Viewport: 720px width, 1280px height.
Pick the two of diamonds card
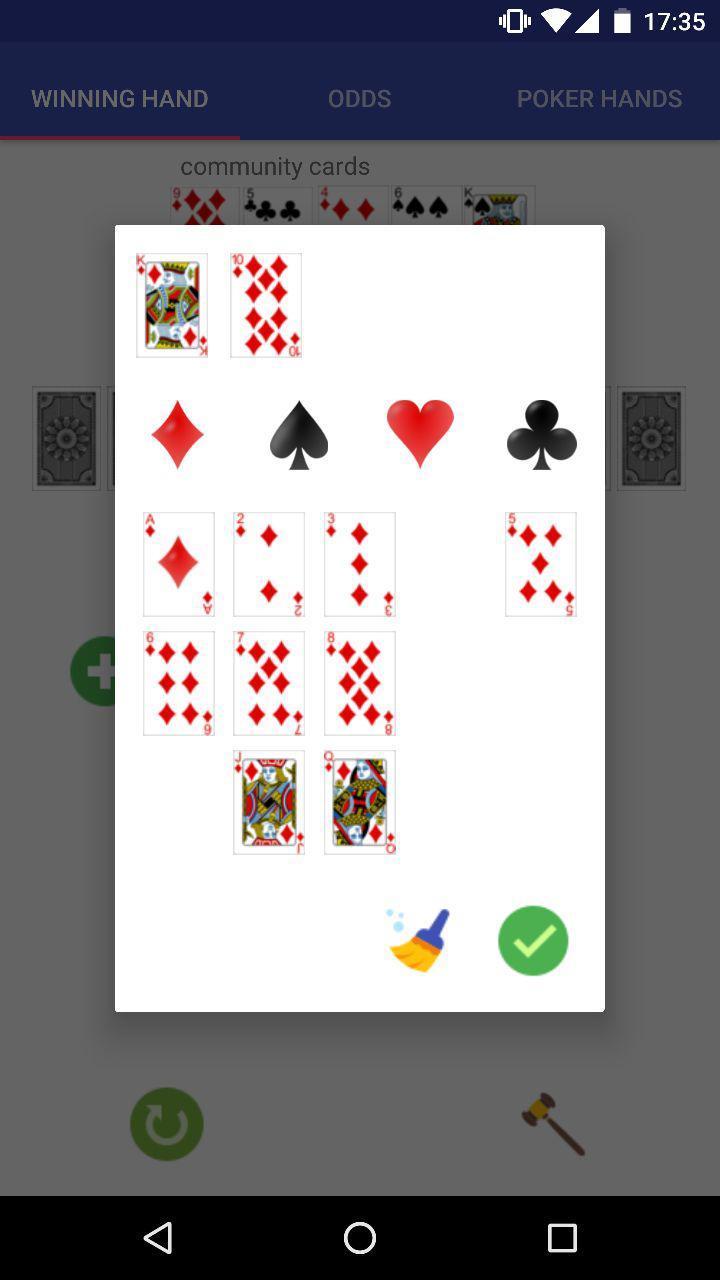coord(269,564)
